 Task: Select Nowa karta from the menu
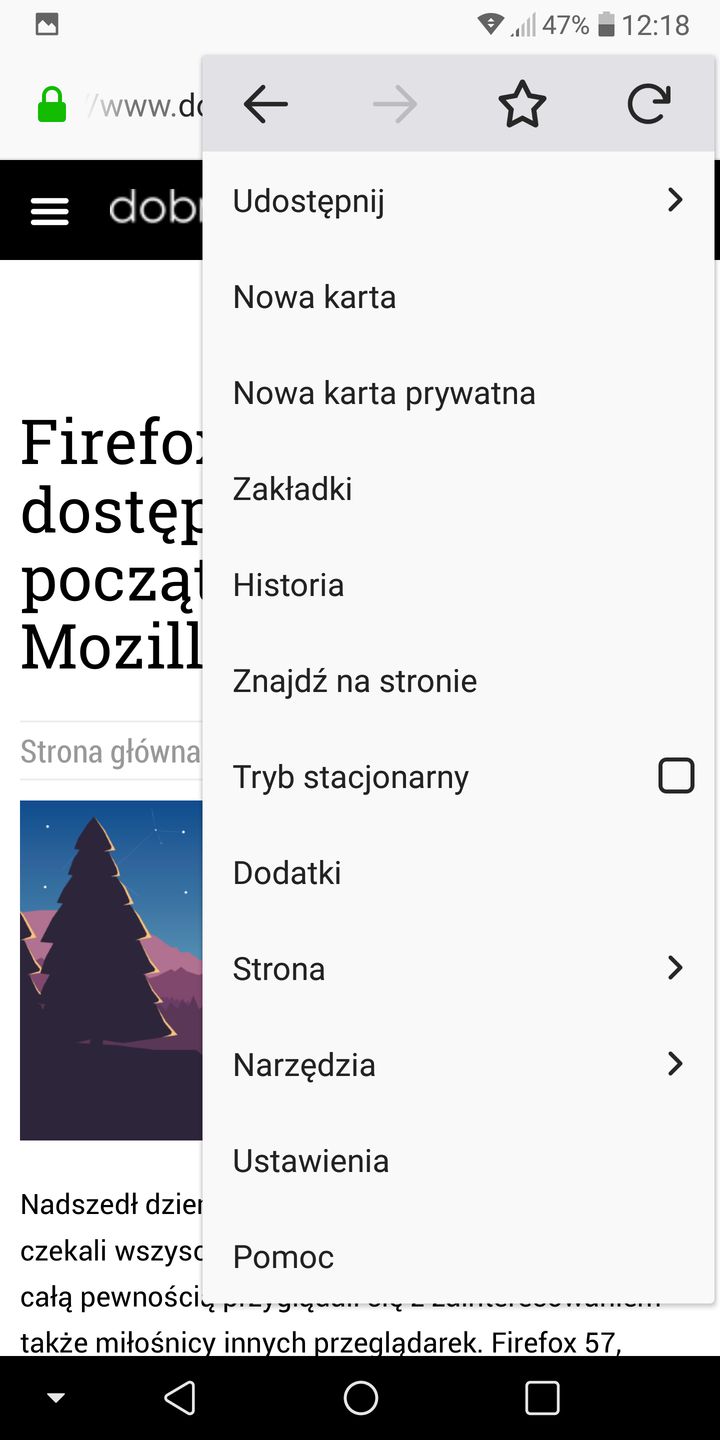point(314,296)
